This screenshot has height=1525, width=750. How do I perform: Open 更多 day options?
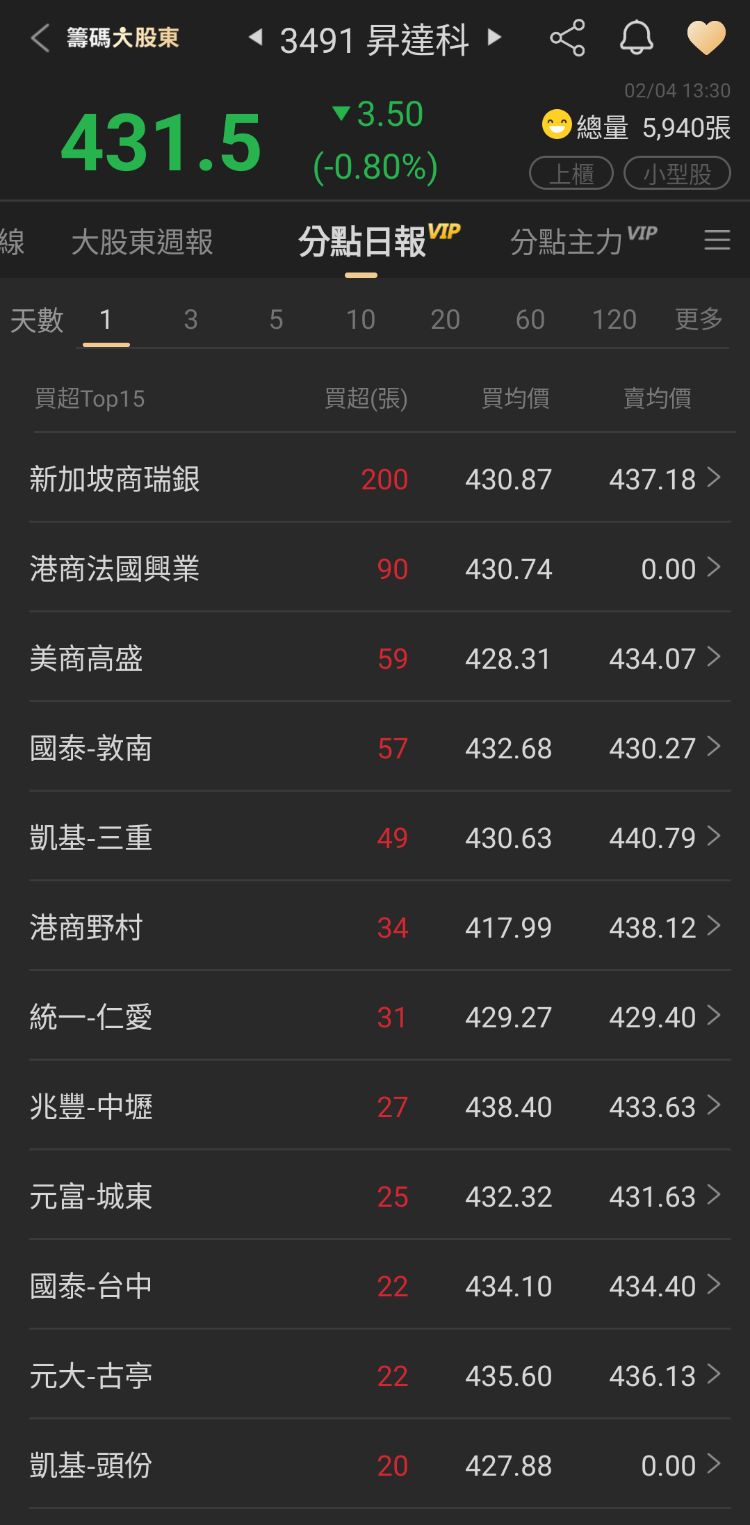point(698,319)
